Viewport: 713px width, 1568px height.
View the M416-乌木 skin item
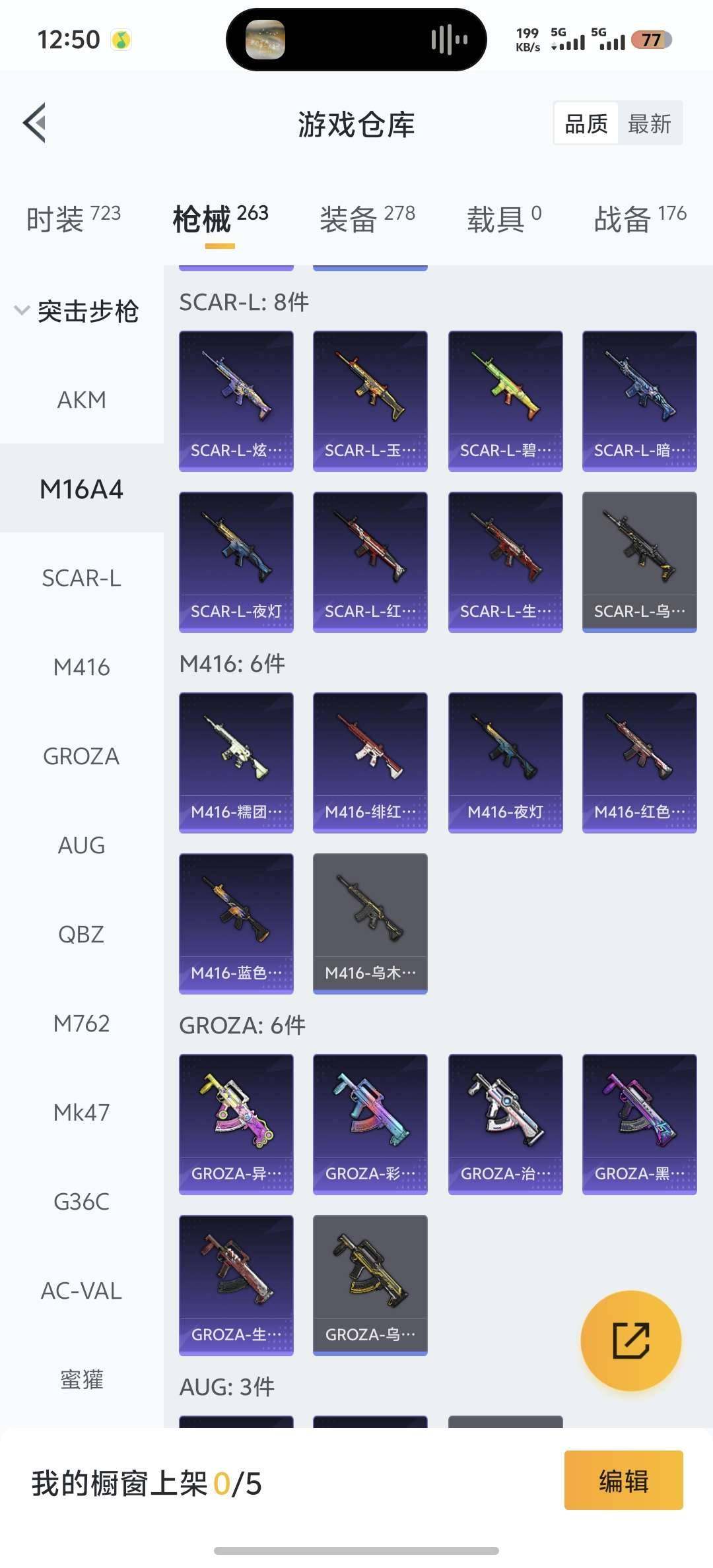point(370,923)
